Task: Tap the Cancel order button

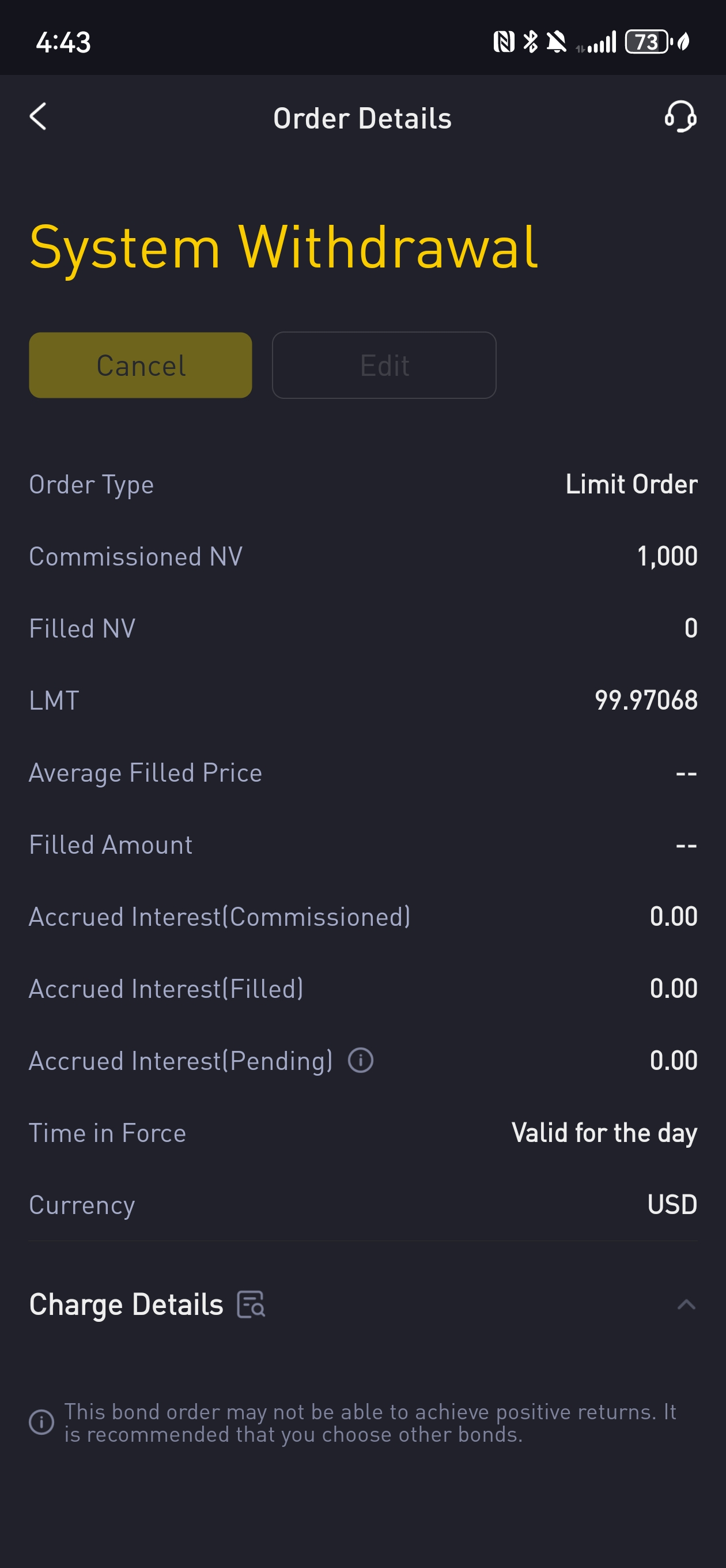Action: tap(141, 365)
